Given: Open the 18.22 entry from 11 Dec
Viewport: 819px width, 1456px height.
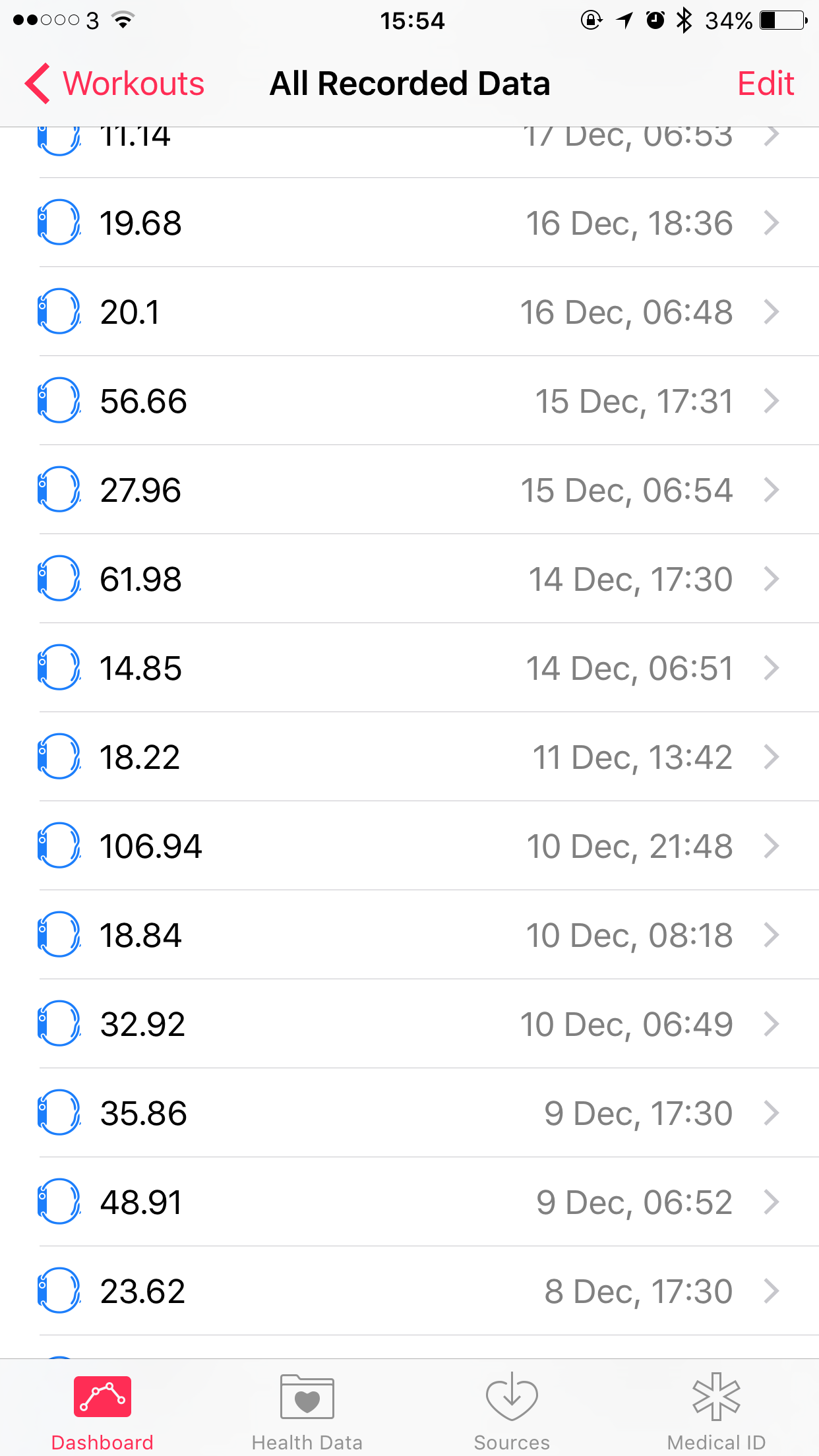Looking at the screenshot, I should [409, 757].
